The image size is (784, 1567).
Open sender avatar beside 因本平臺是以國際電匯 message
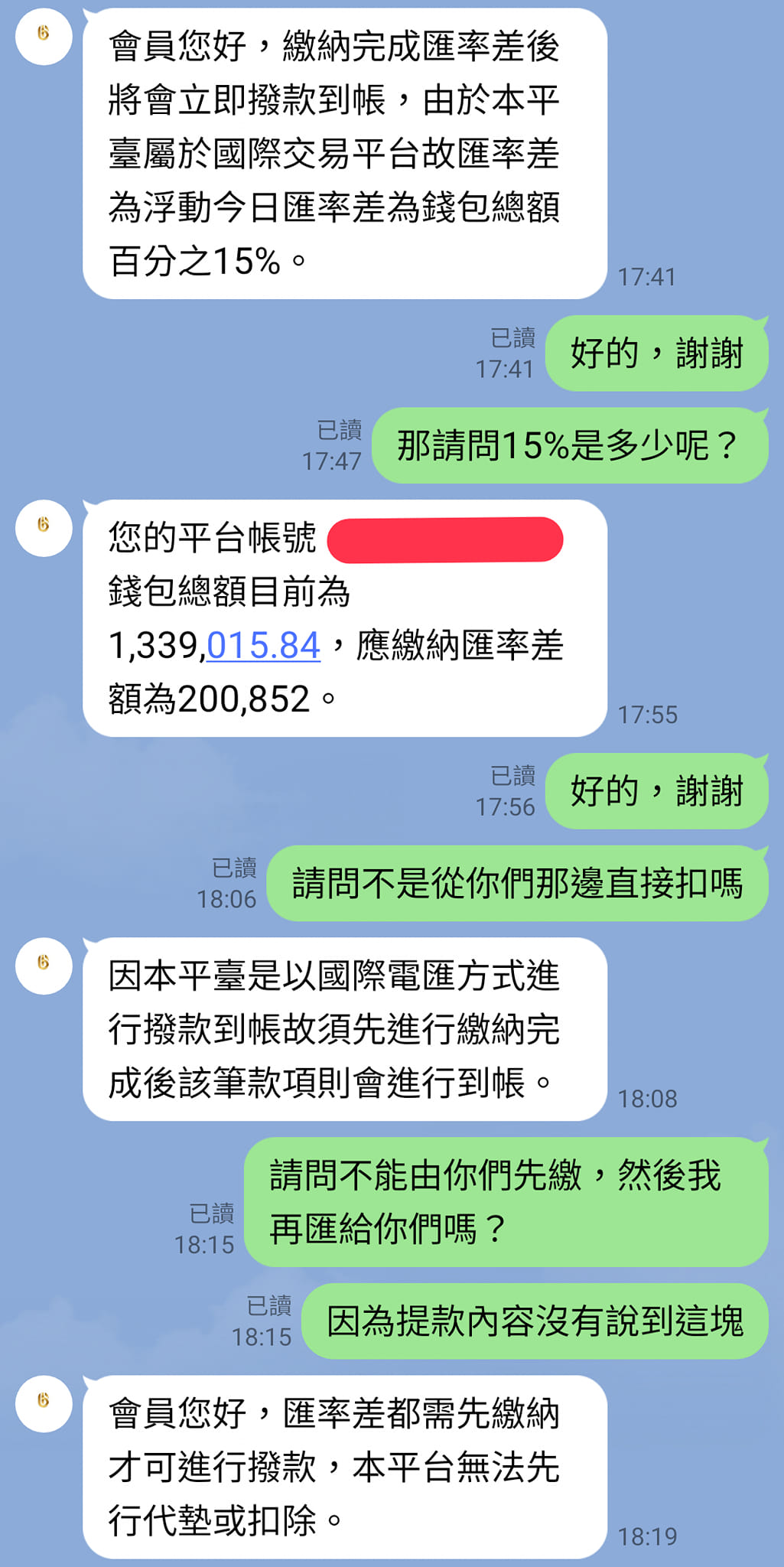[44, 966]
